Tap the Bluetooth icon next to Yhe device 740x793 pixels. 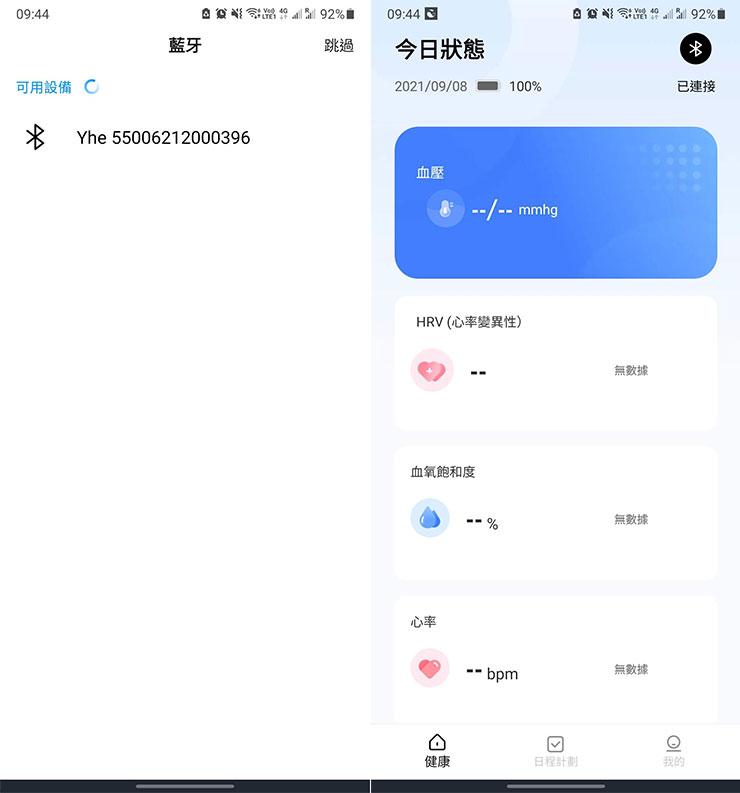(x=36, y=138)
